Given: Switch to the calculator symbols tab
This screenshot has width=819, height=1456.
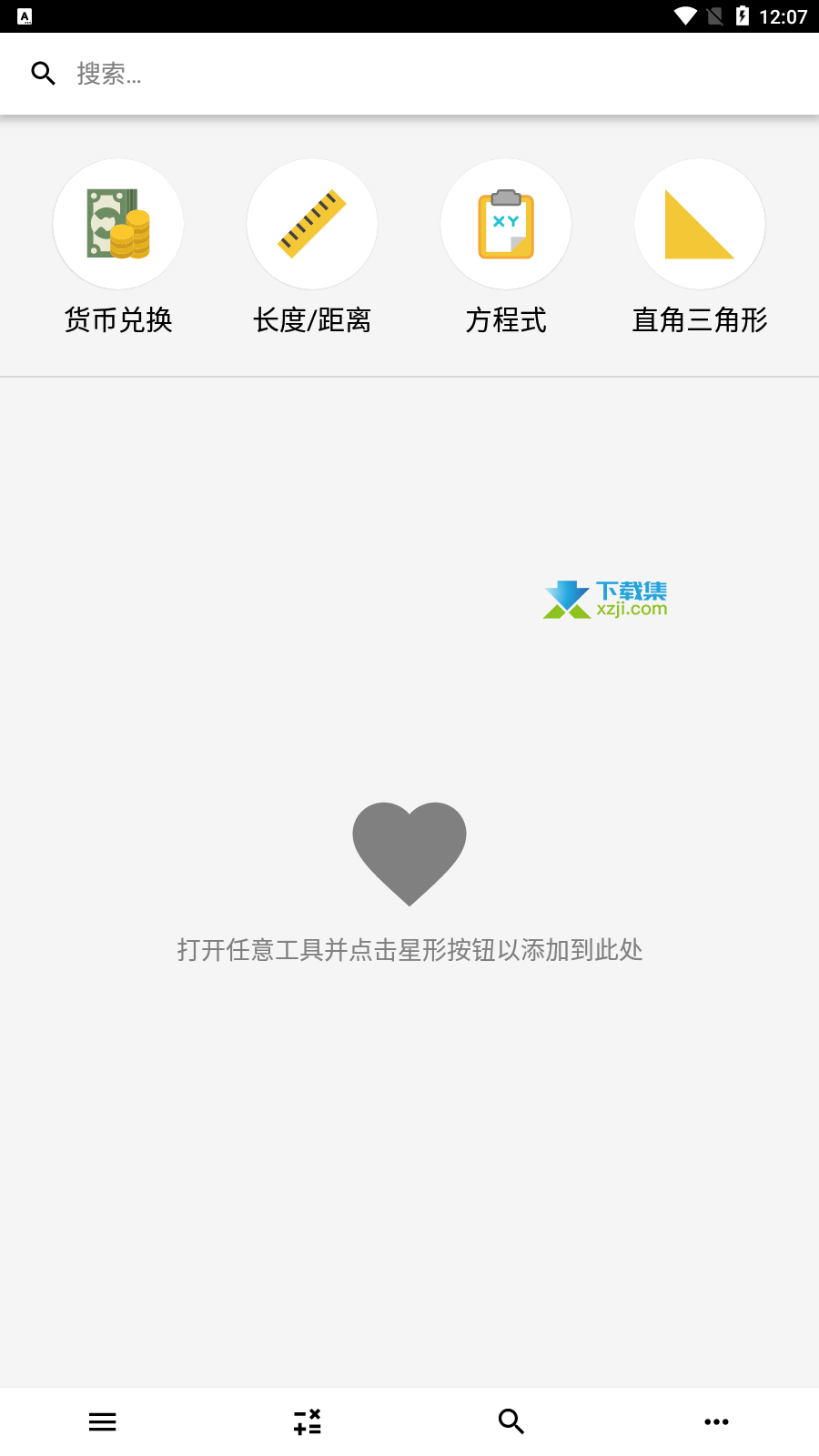Looking at the screenshot, I should coord(308,1421).
